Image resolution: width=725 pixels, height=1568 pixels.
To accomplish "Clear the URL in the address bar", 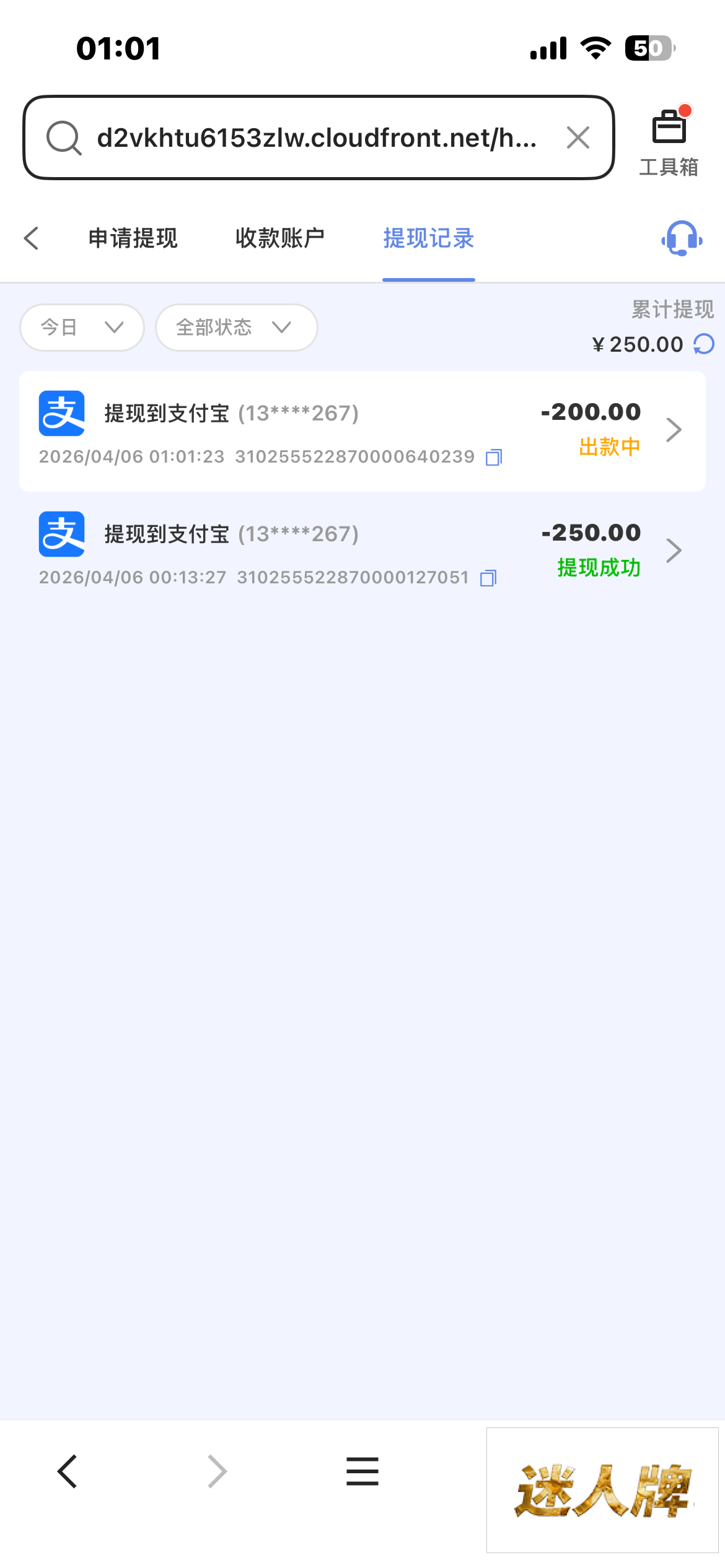I will tap(578, 137).
